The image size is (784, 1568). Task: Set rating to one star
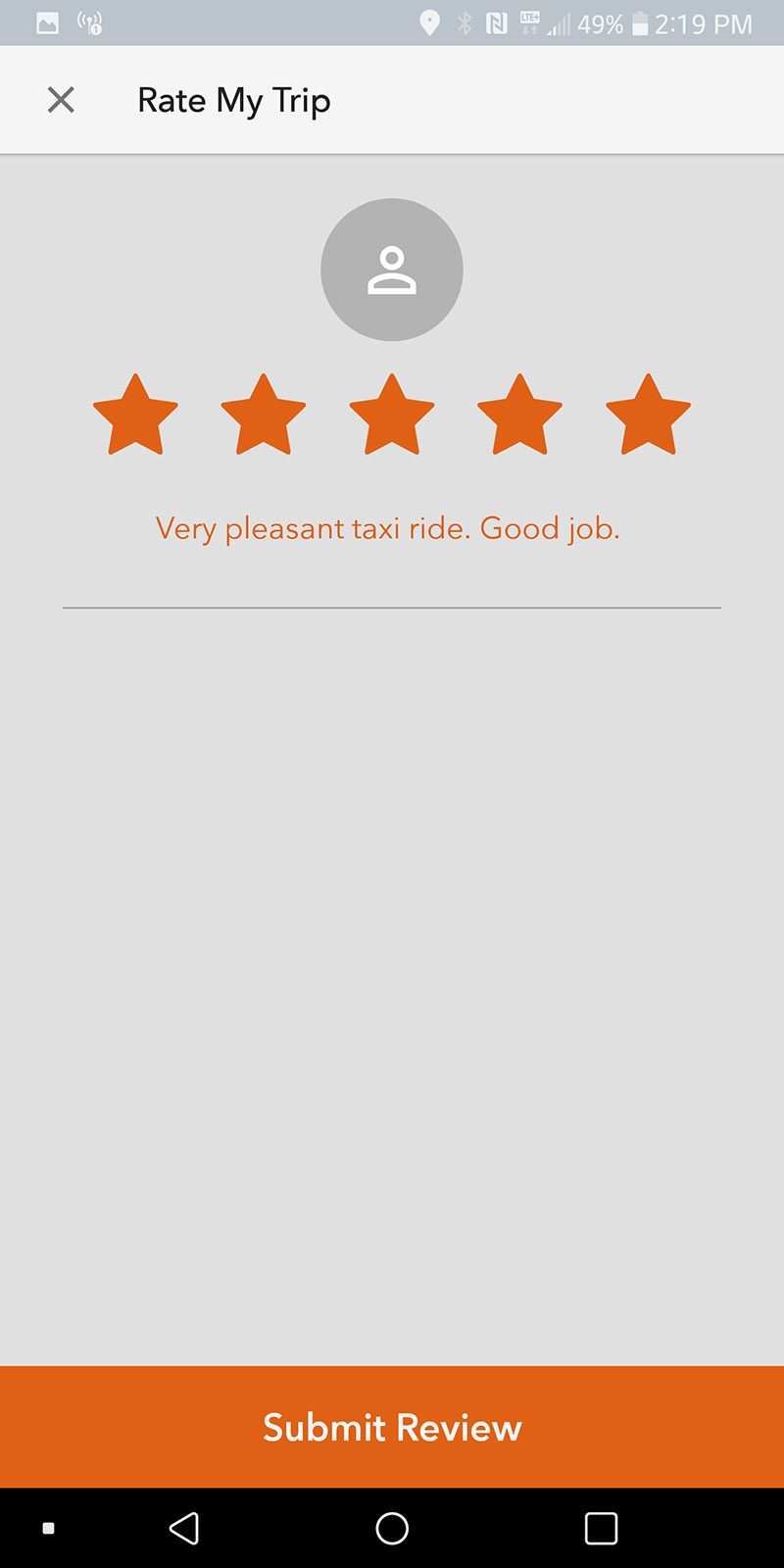[135, 416]
